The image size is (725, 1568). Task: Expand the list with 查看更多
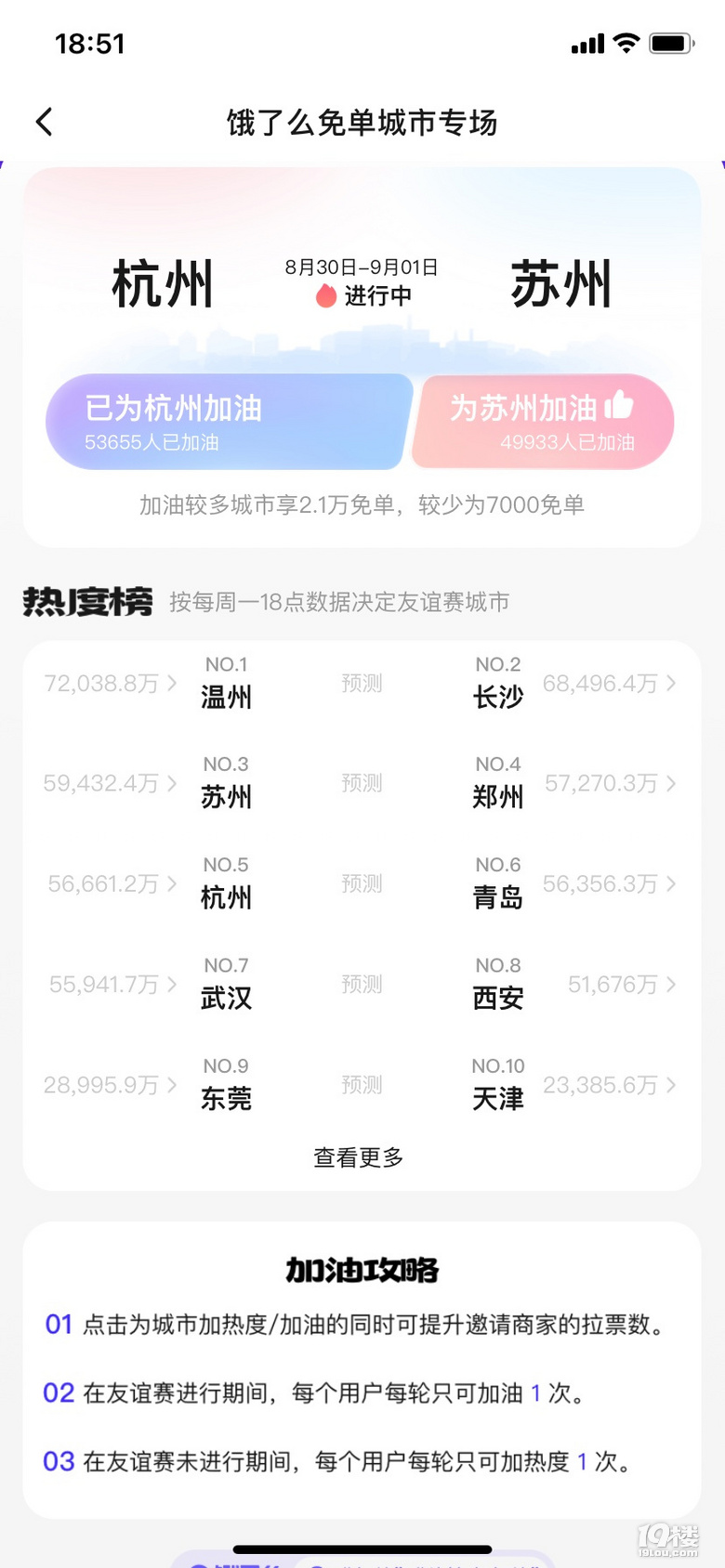(359, 1157)
